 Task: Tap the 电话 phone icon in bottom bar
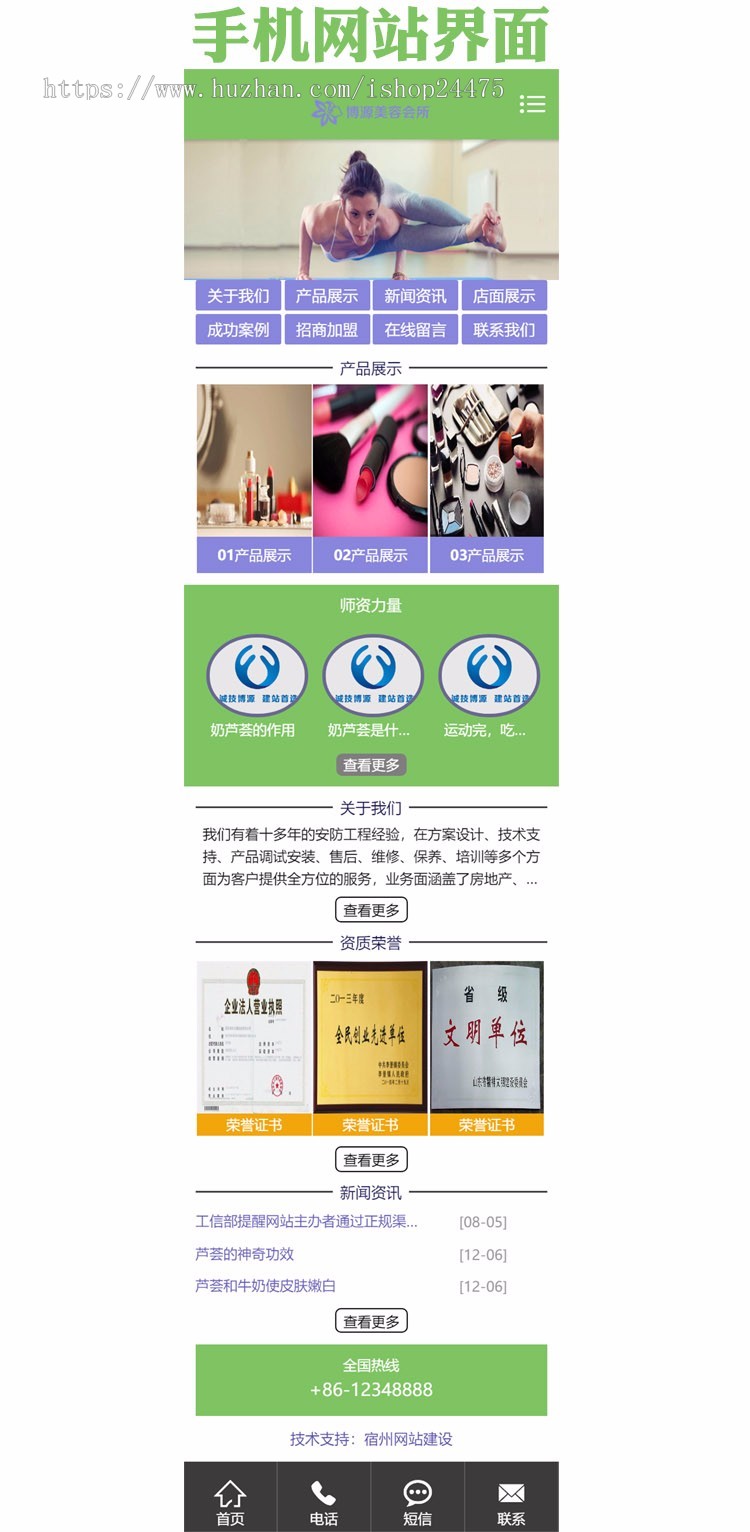point(324,1497)
